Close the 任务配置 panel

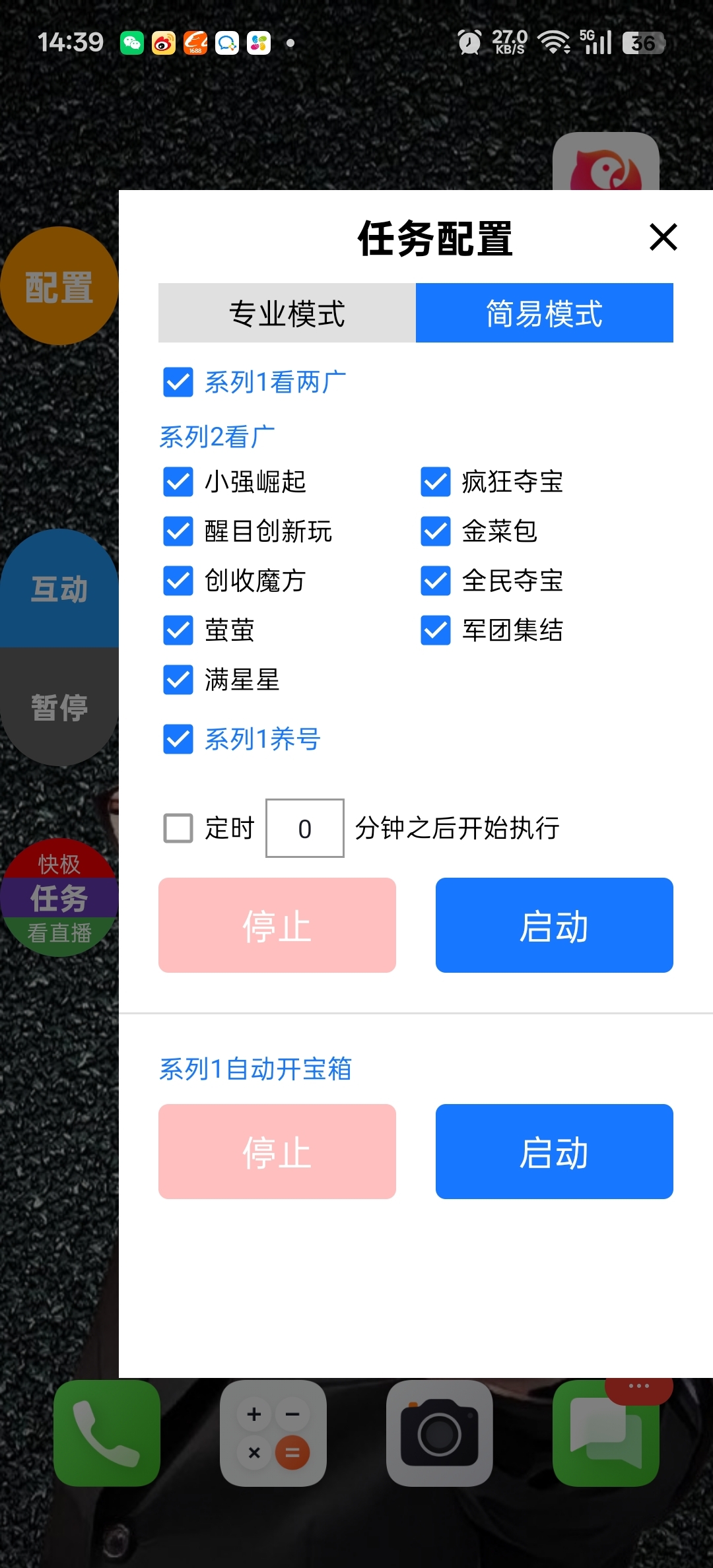tap(663, 237)
